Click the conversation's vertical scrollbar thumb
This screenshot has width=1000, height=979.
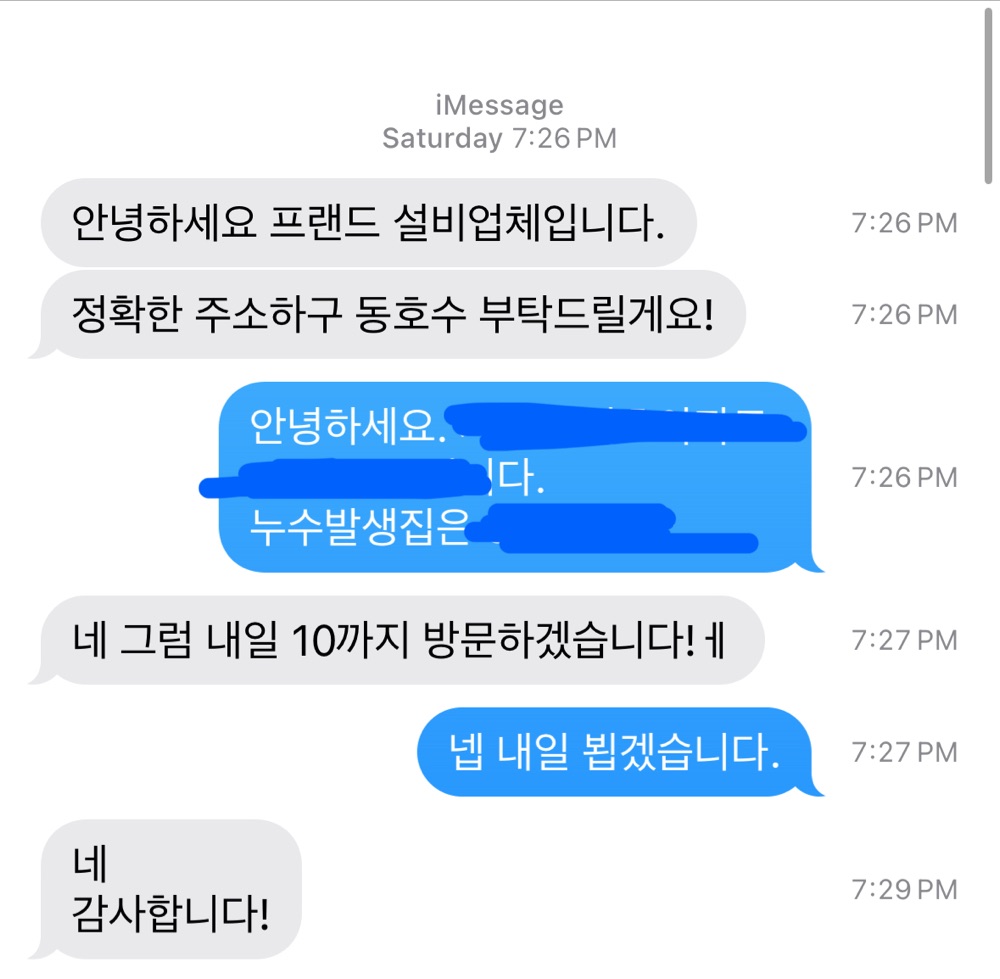coord(988,95)
